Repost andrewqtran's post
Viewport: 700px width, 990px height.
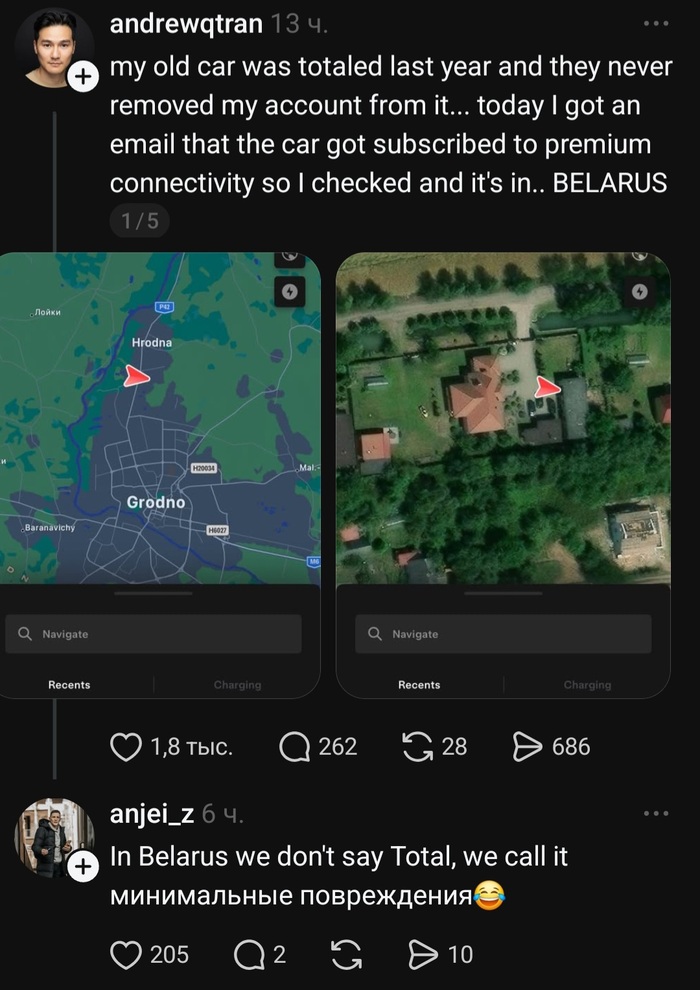(414, 746)
